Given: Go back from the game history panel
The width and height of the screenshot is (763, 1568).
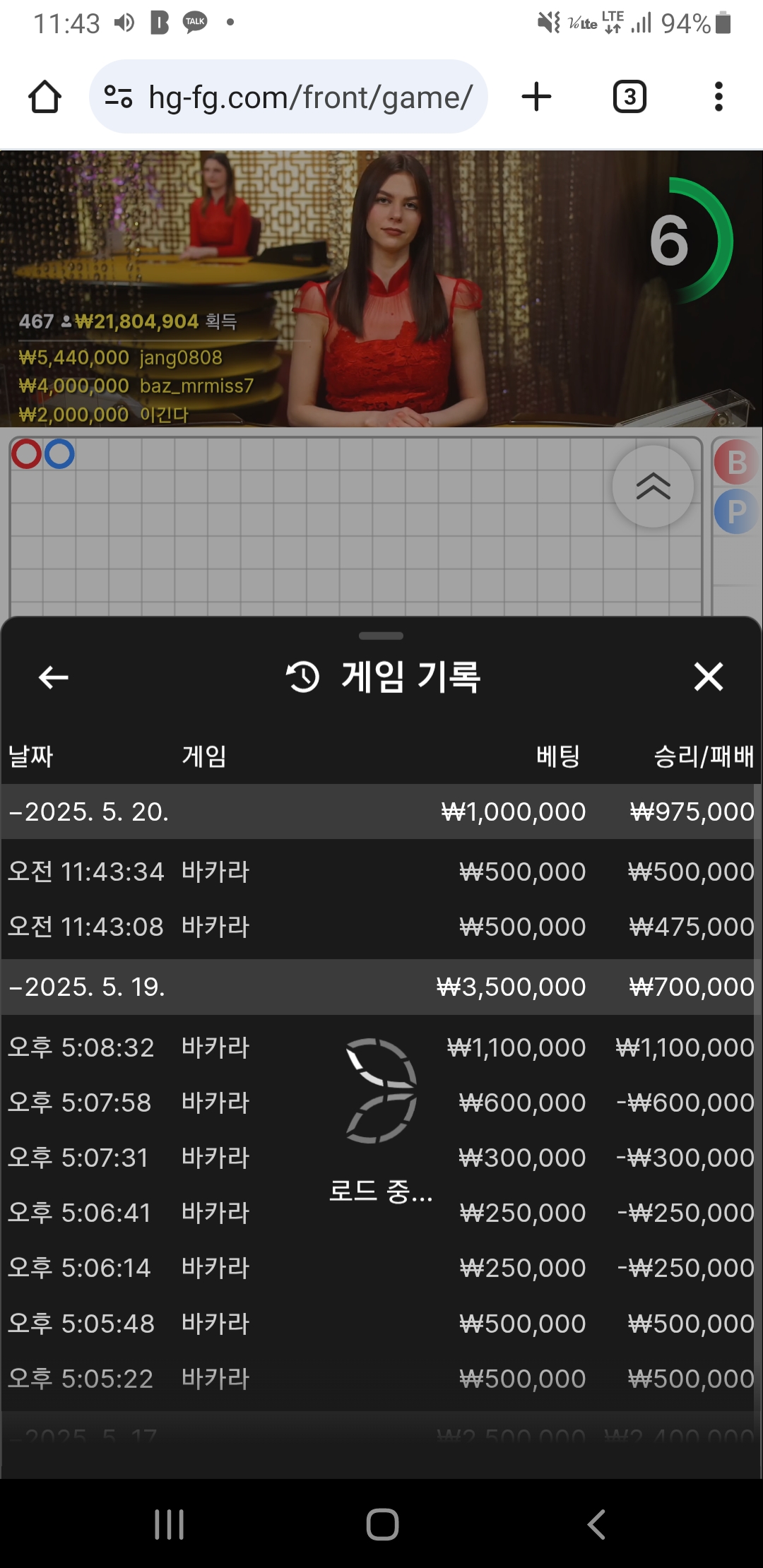Looking at the screenshot, I should pyautogui.click(x=54, y=677).
